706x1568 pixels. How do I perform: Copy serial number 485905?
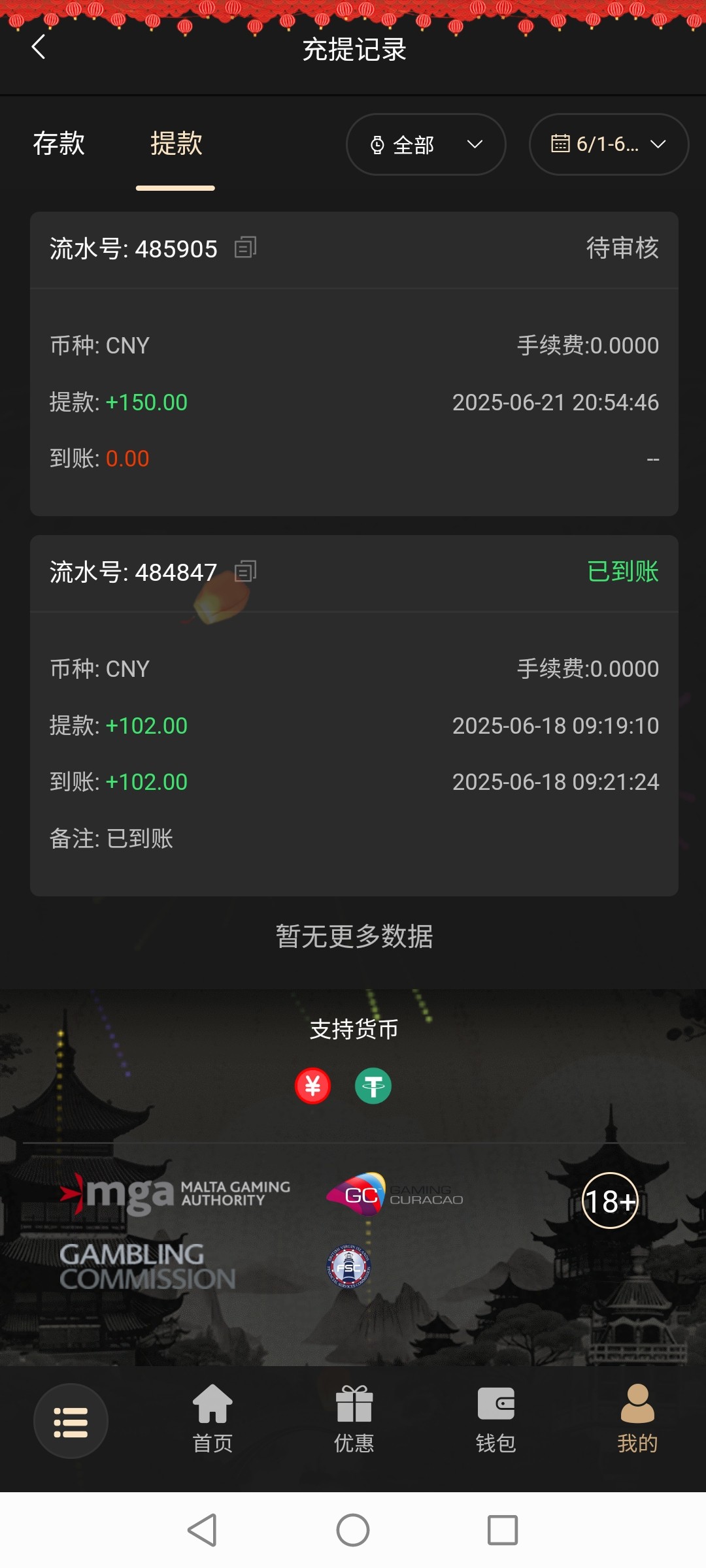pyautogui.click(x=246, y=248)
